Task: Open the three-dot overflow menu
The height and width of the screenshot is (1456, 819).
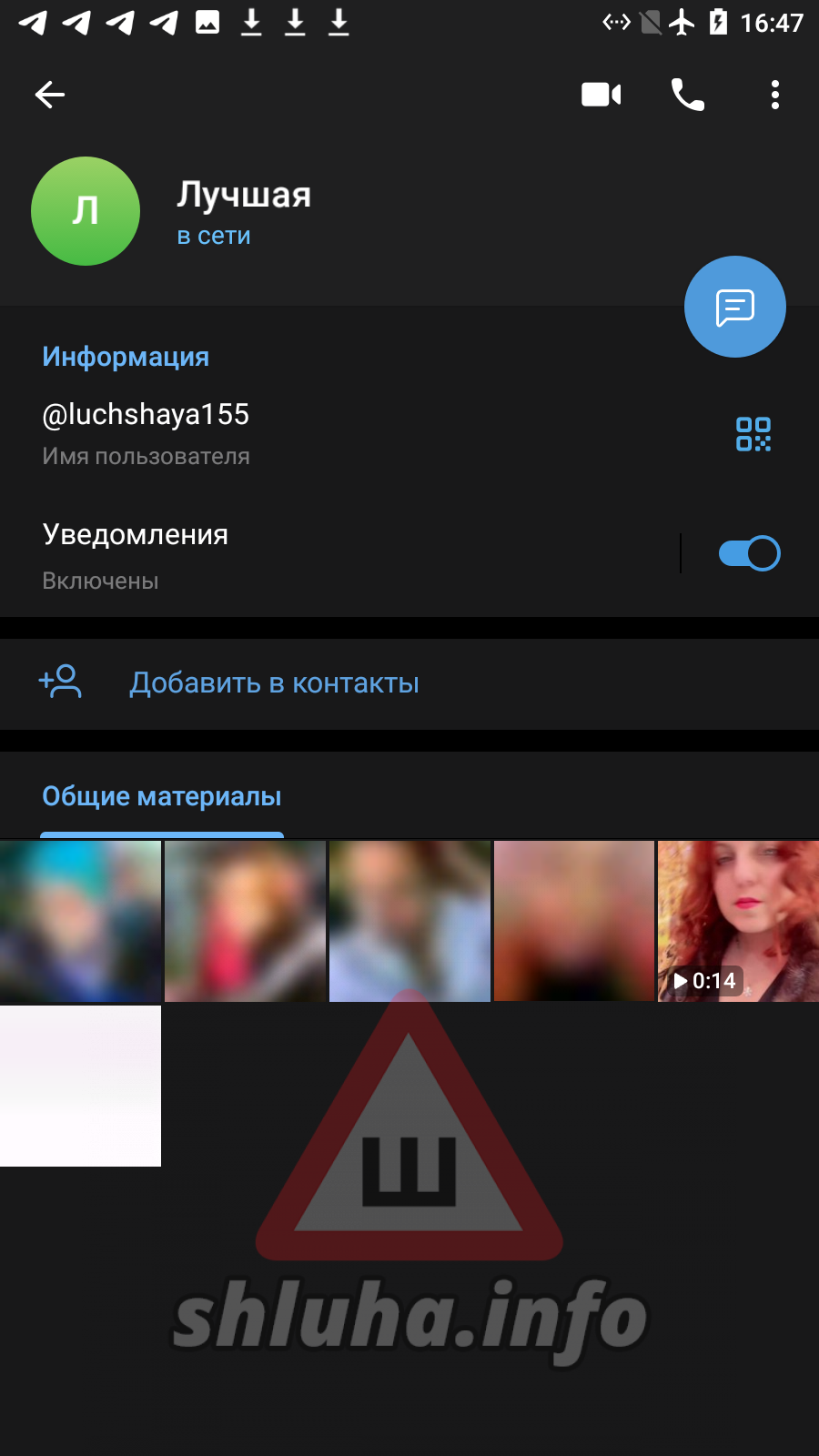Action: pos(774,95)
